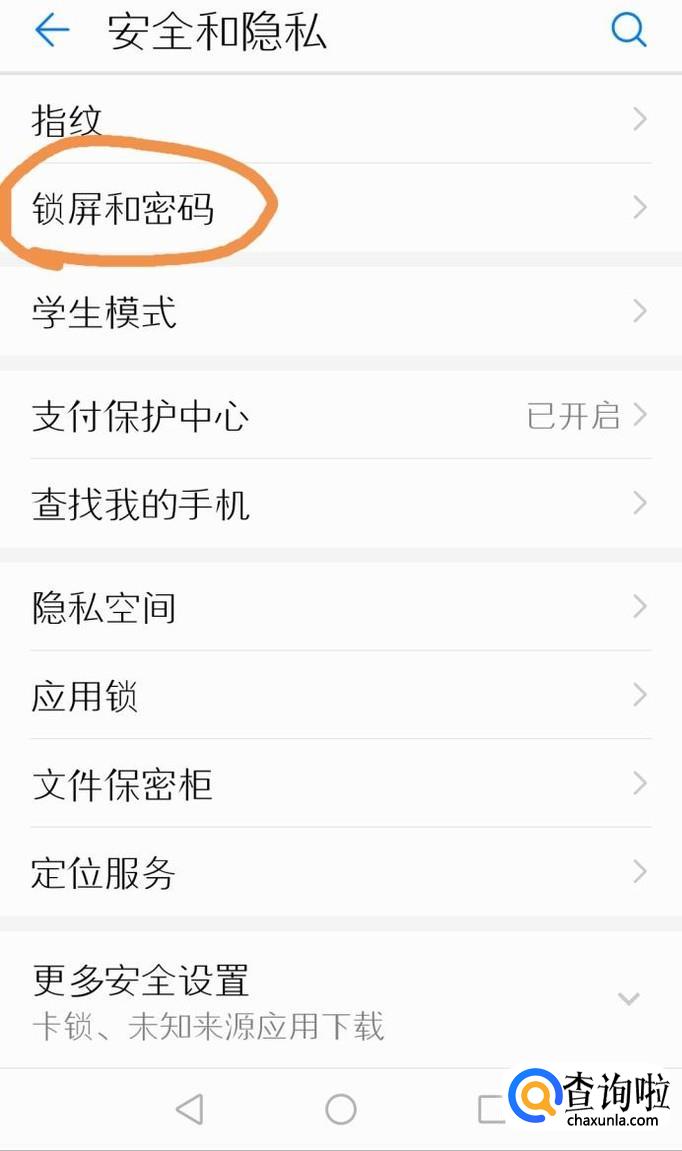The height and width of the screenshot is (1151, 682).
Task: Open 应用锁
Action: pos(340,695)
